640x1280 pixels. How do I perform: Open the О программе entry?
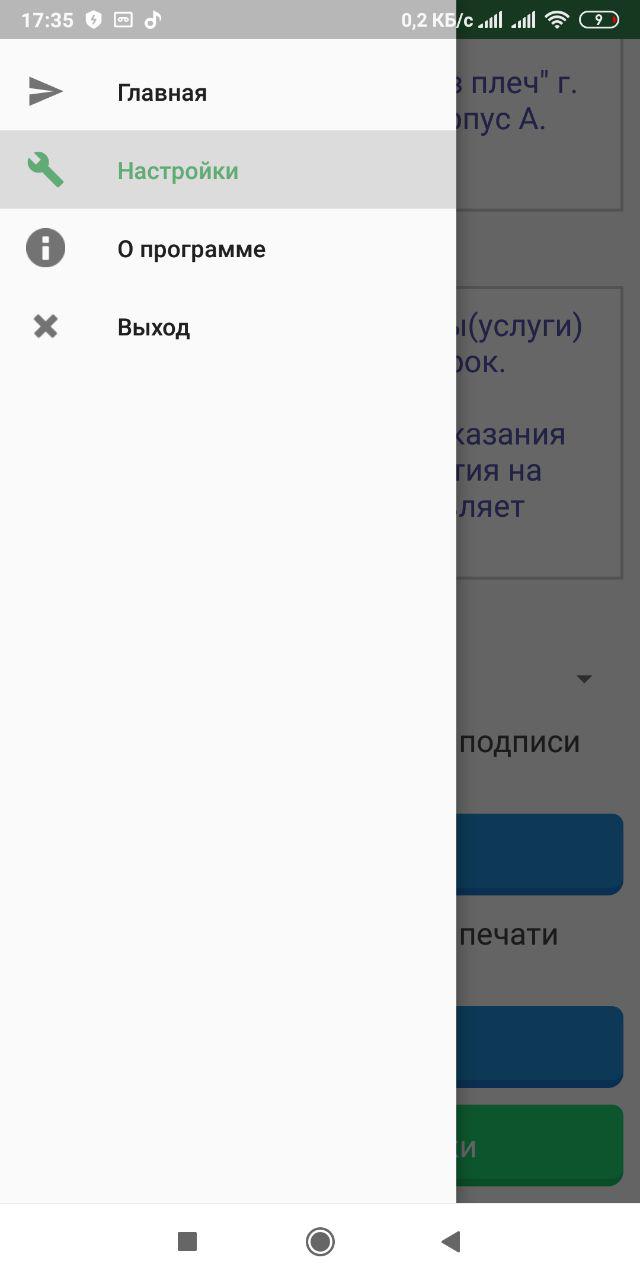[x=228, y=248]
